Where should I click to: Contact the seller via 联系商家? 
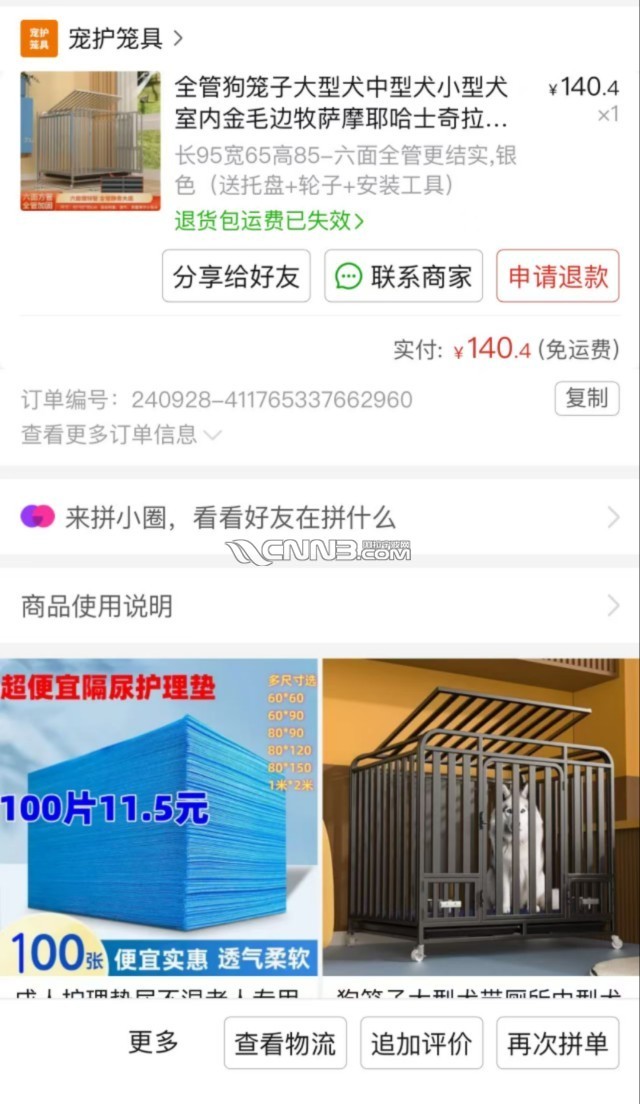(404, 277)
